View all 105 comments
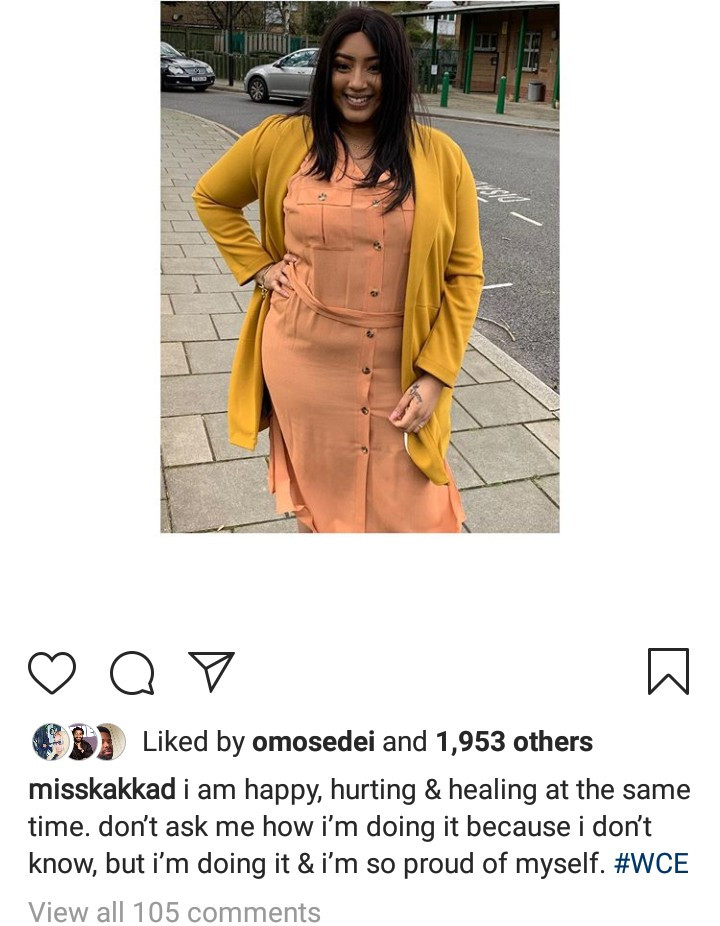The image size is (720, 926). point(175,912)
